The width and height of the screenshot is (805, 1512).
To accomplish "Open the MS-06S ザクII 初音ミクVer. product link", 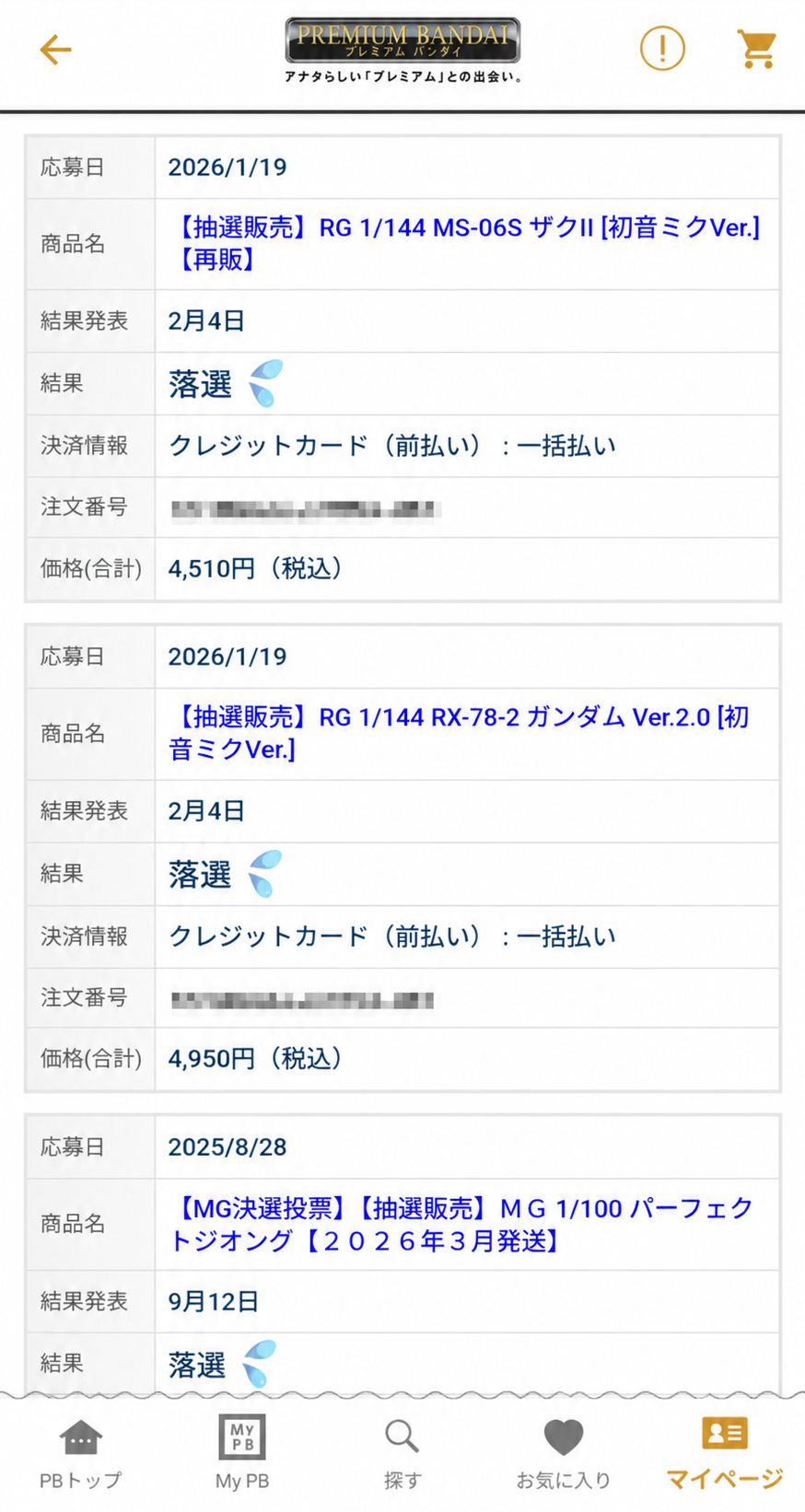I will (465, 243).
